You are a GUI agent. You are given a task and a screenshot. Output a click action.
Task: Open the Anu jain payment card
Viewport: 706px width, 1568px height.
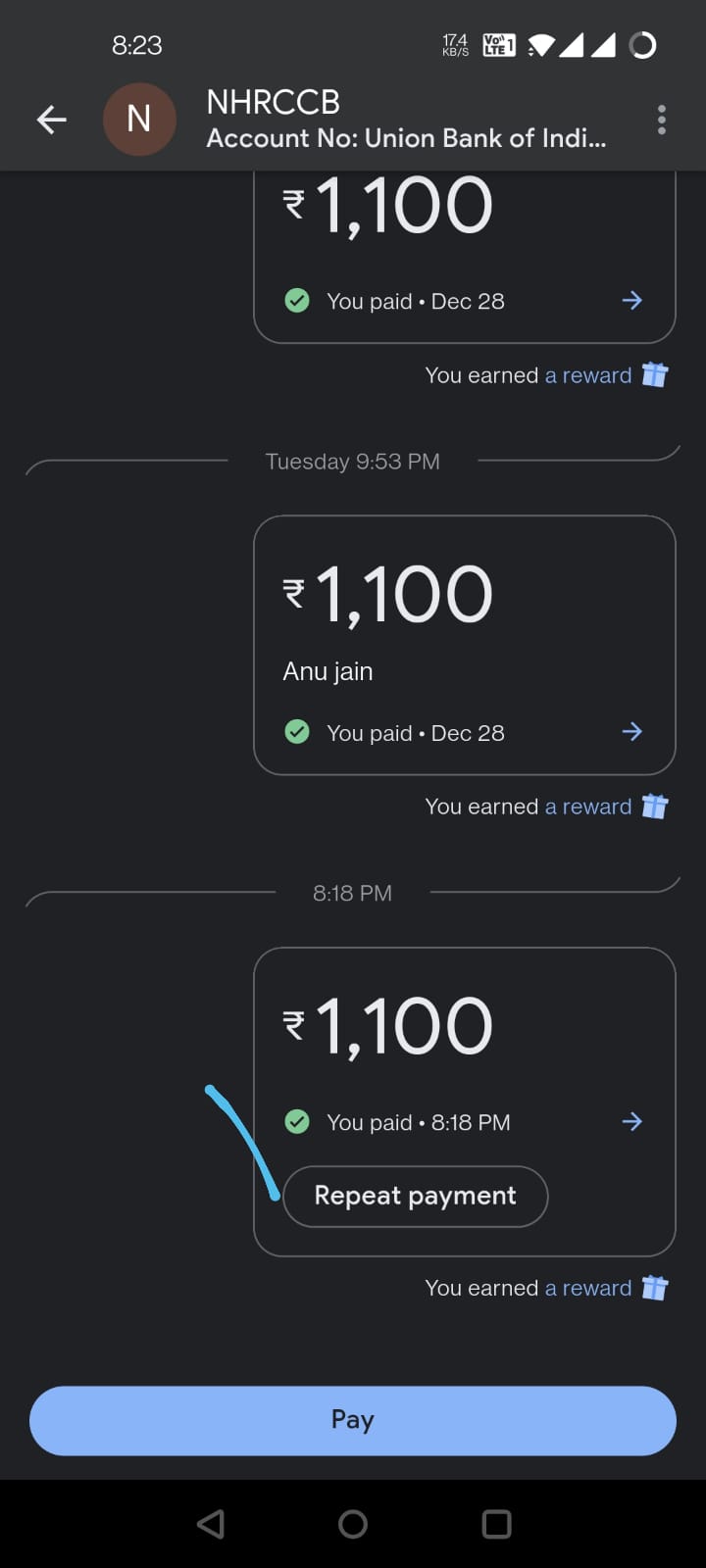pos(464,645)
